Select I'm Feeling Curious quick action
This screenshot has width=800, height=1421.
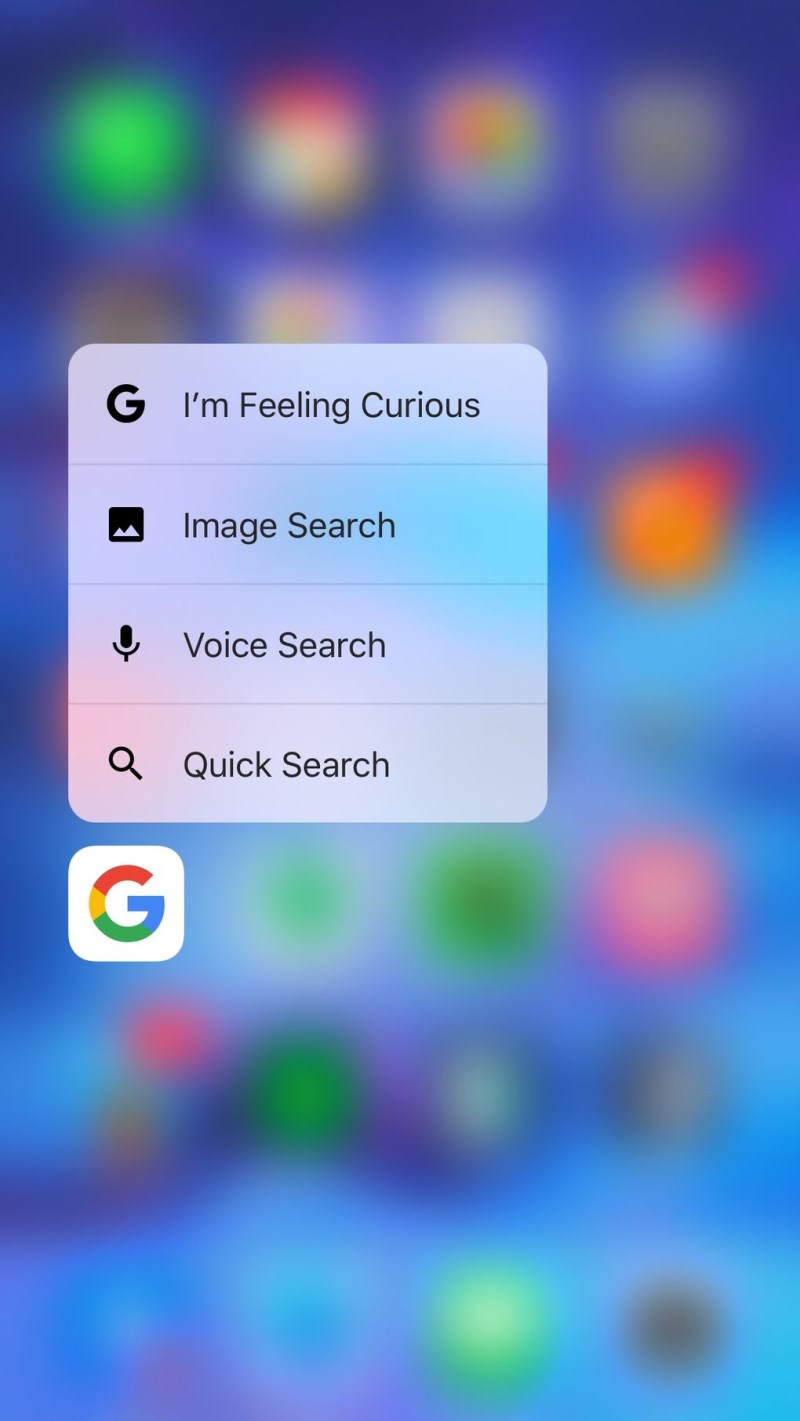307,405
